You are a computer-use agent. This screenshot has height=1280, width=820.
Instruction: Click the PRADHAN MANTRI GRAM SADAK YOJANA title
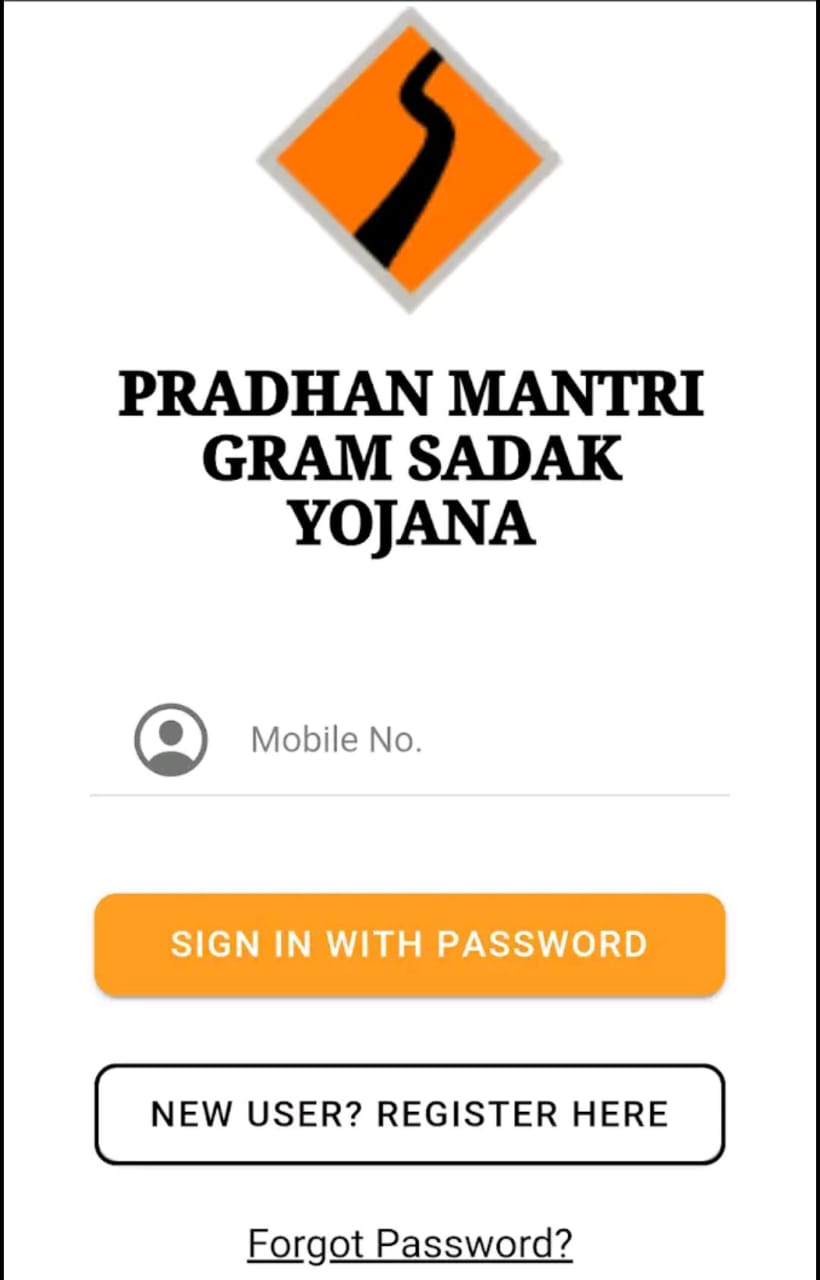(408, 455)
